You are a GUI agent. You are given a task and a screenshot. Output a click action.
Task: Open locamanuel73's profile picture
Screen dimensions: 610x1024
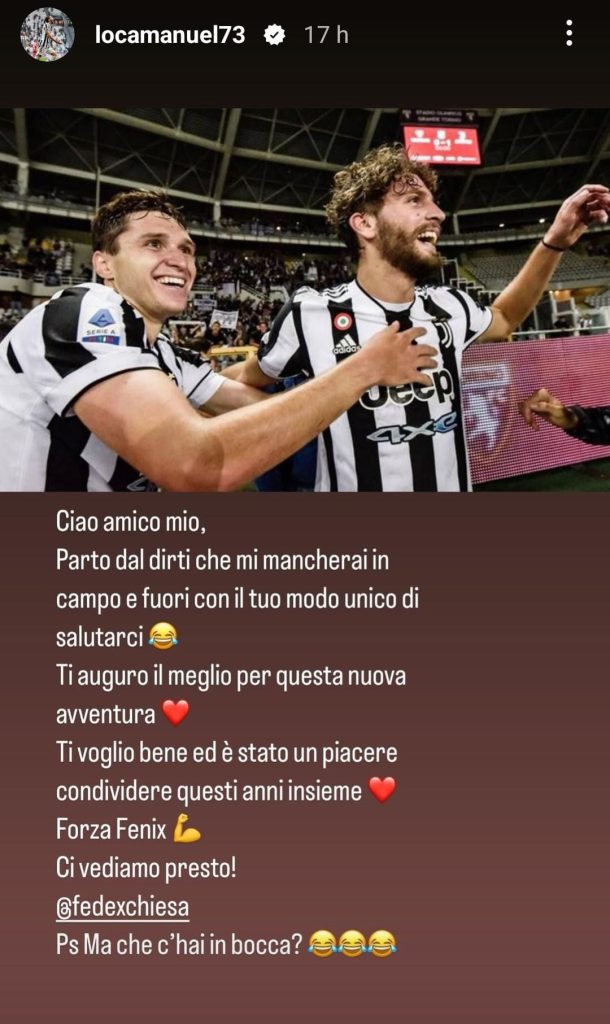(x=47, y=35)
